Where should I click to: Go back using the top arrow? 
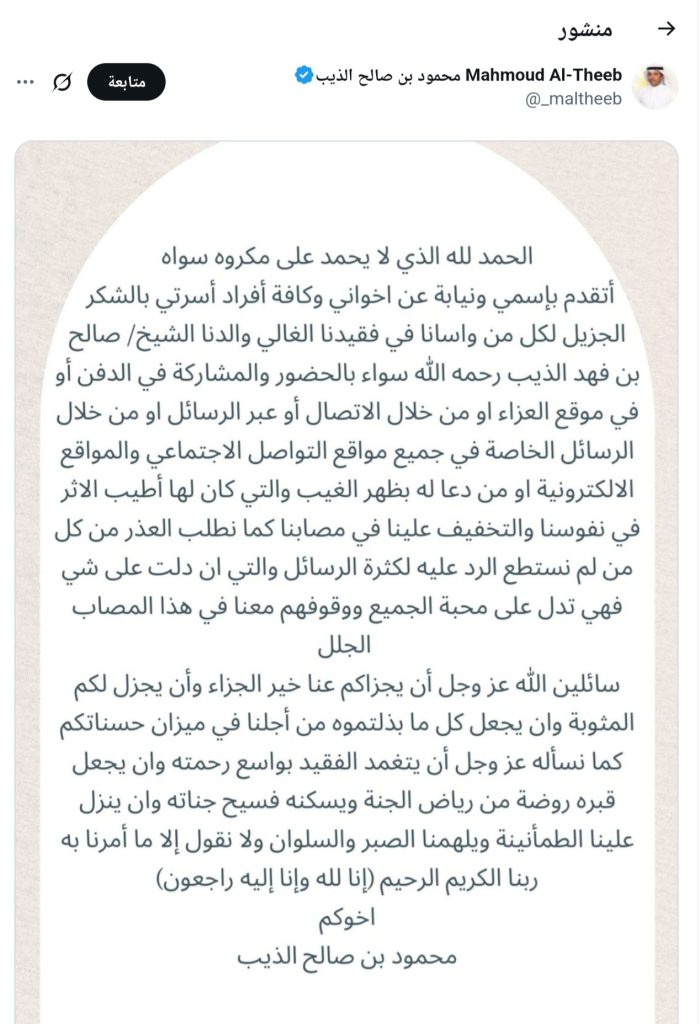point(660,29)
